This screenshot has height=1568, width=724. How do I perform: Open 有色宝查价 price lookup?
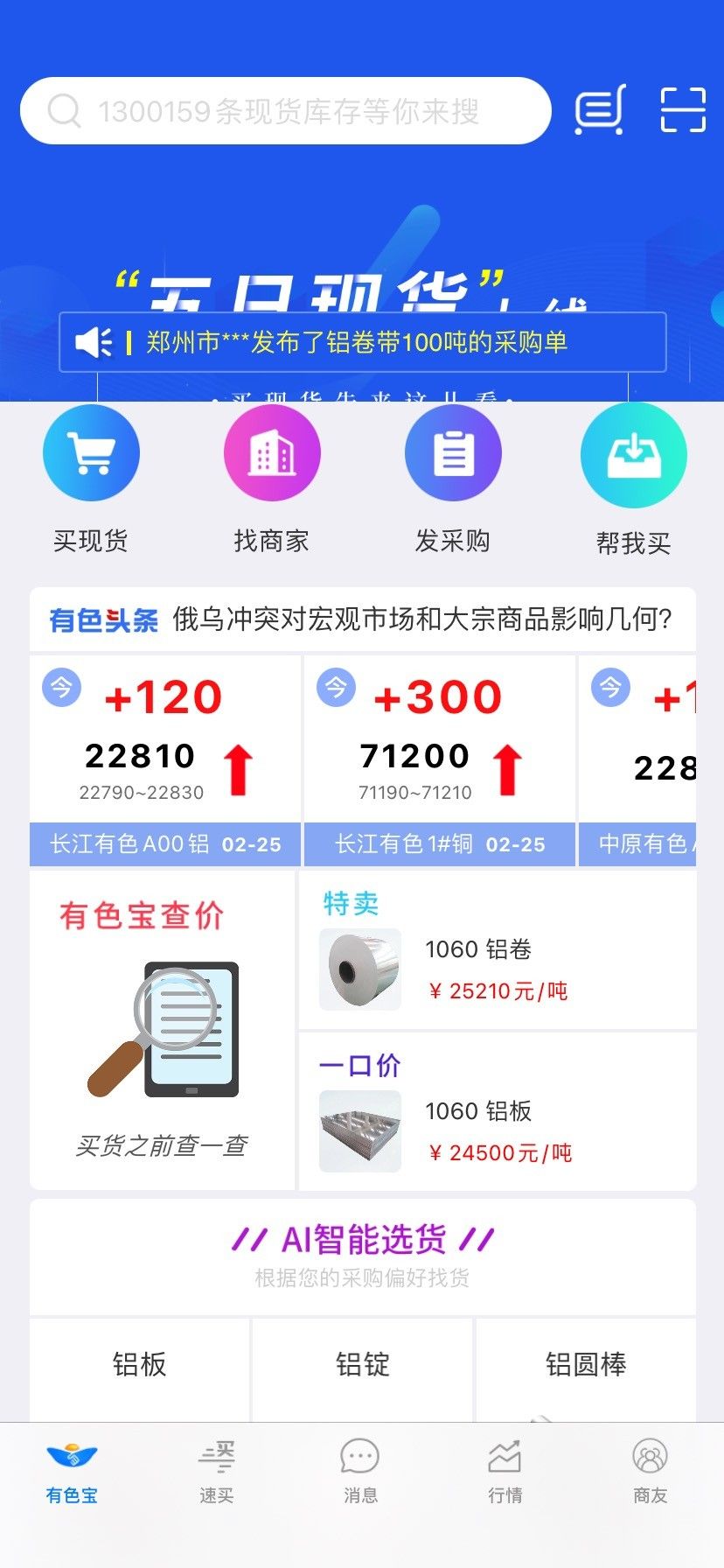(162, 1030)
